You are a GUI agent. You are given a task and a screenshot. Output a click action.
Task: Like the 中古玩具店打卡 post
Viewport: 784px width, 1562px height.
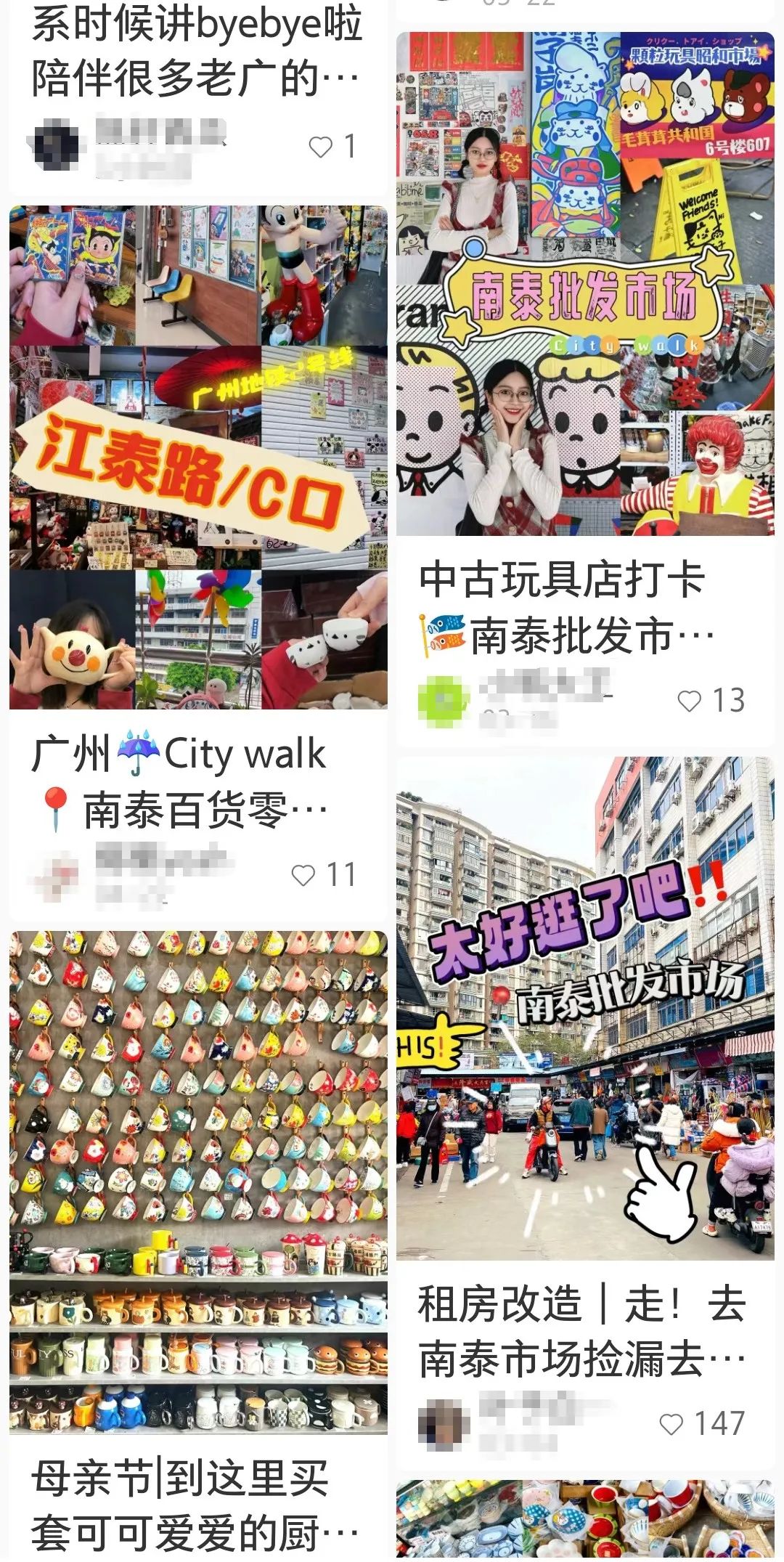coord(689,701)
